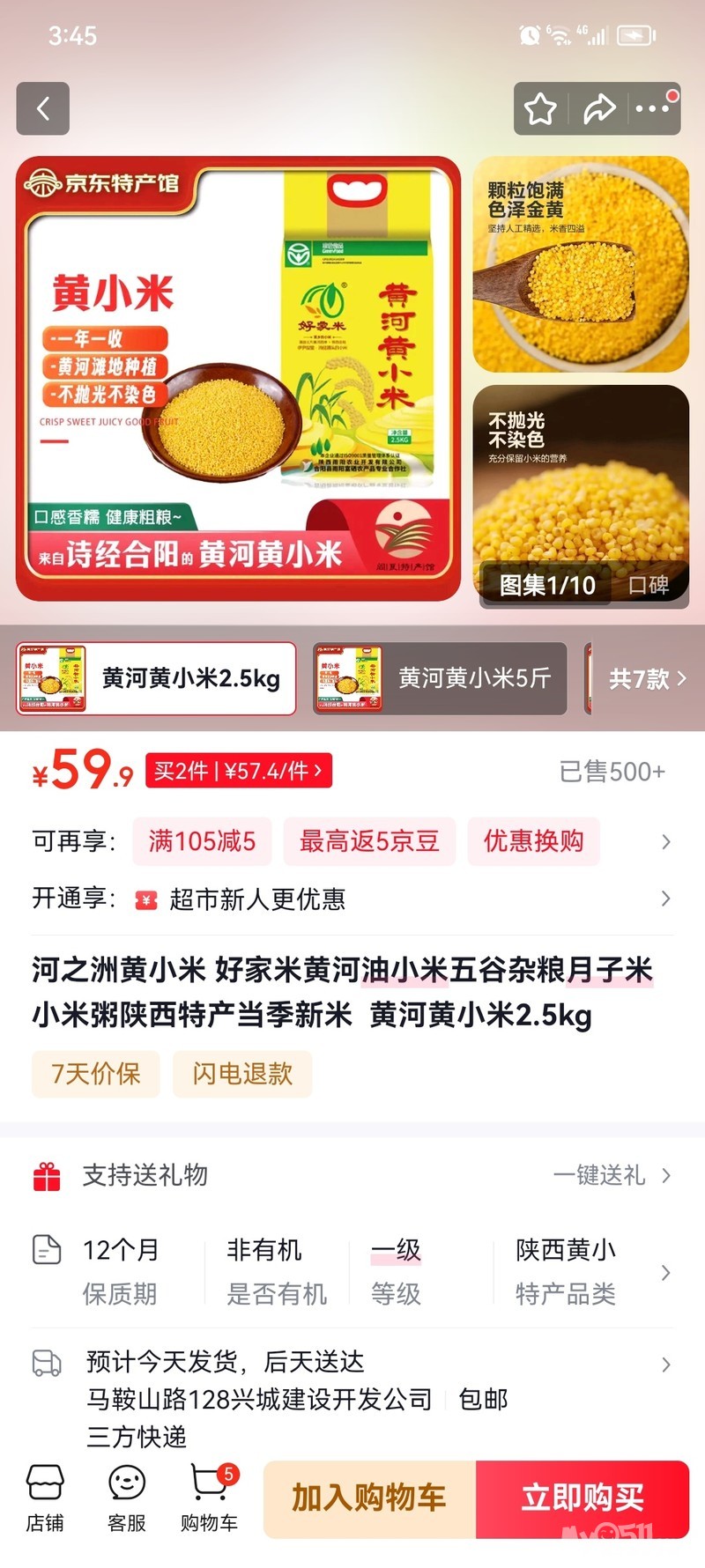Contact 客服 customer service
This screenshot has width=705, height=1568.
pyautogui.click(x=127, y=1498)
